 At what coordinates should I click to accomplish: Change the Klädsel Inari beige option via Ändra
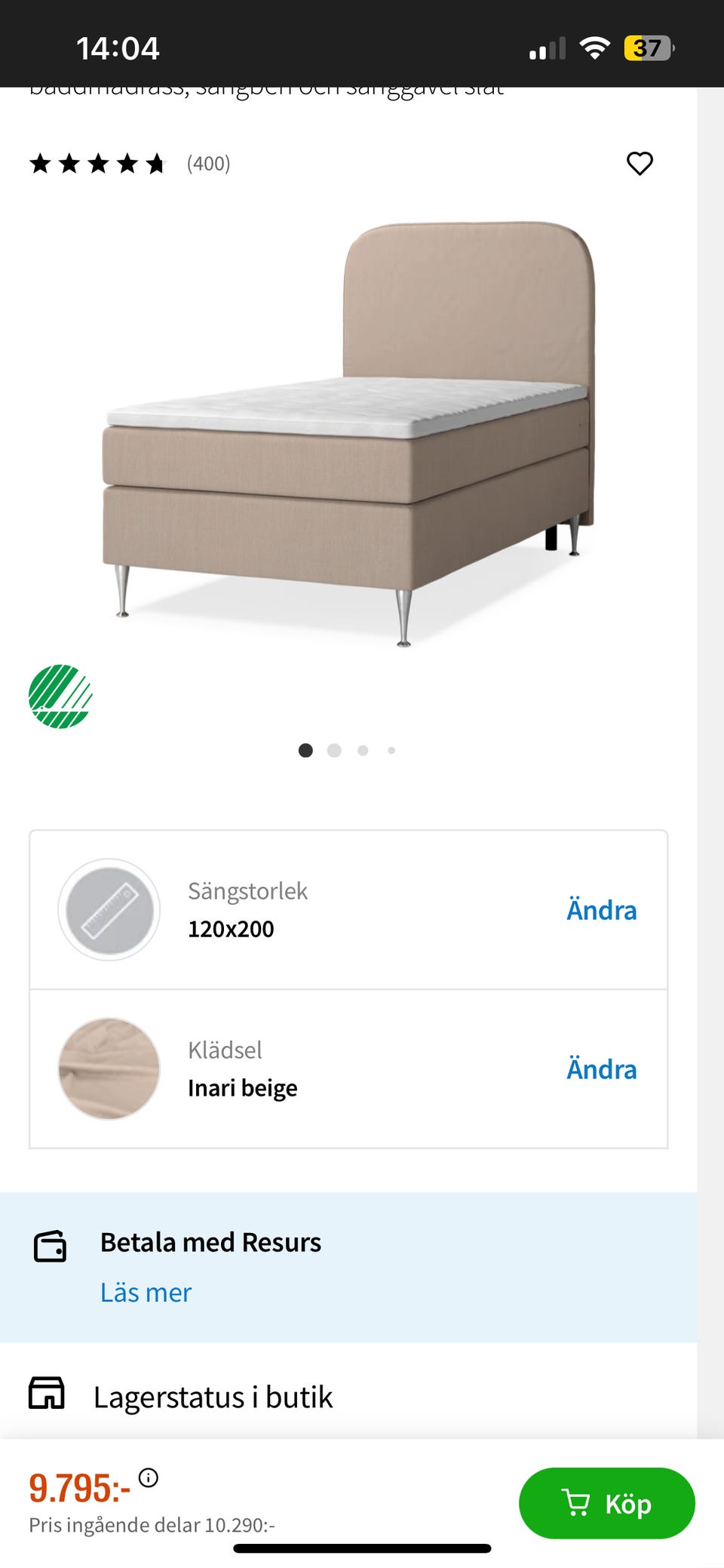tap(601, 1069)
